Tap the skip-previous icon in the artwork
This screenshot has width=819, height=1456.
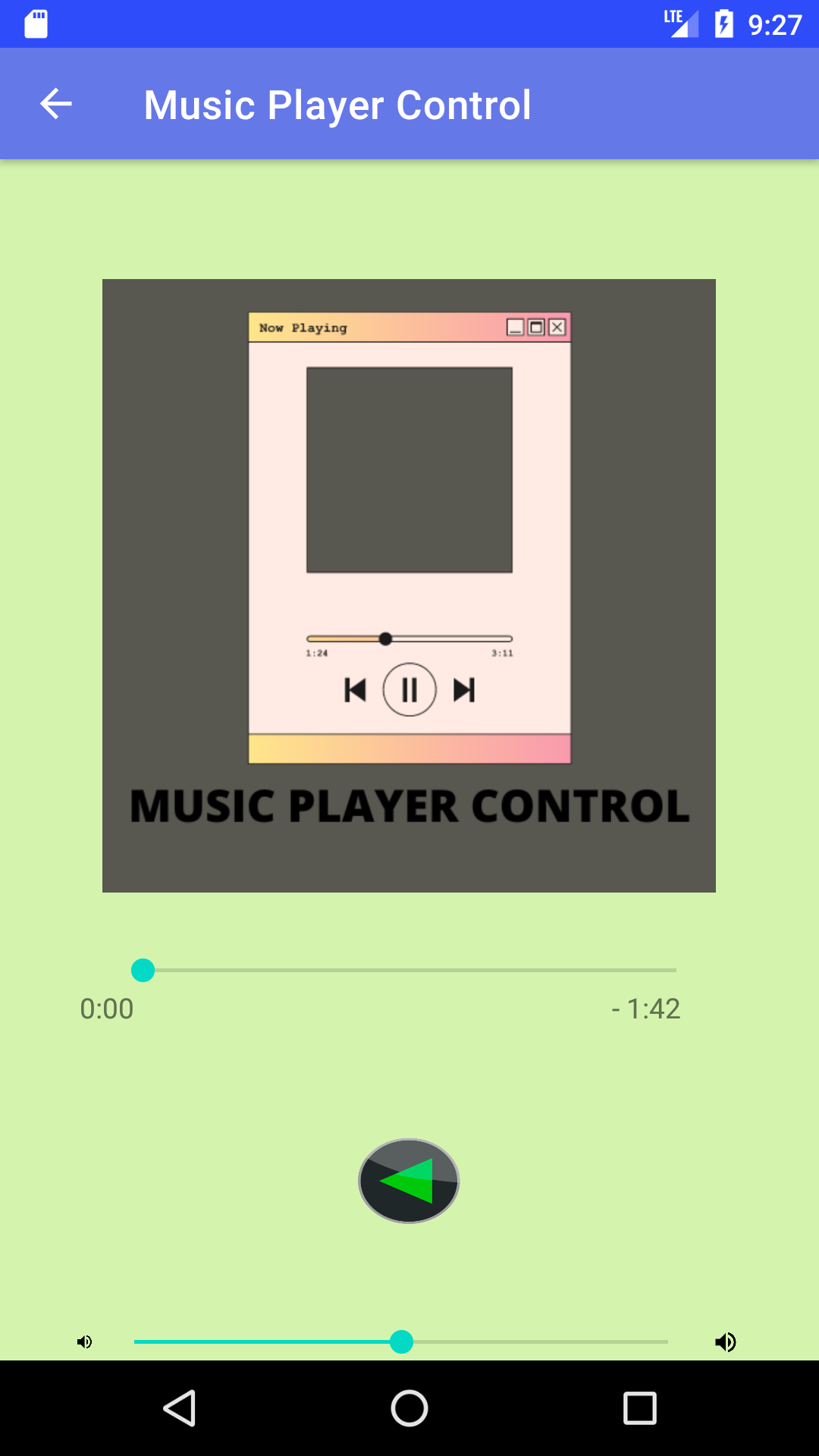[x=355, y=690]
